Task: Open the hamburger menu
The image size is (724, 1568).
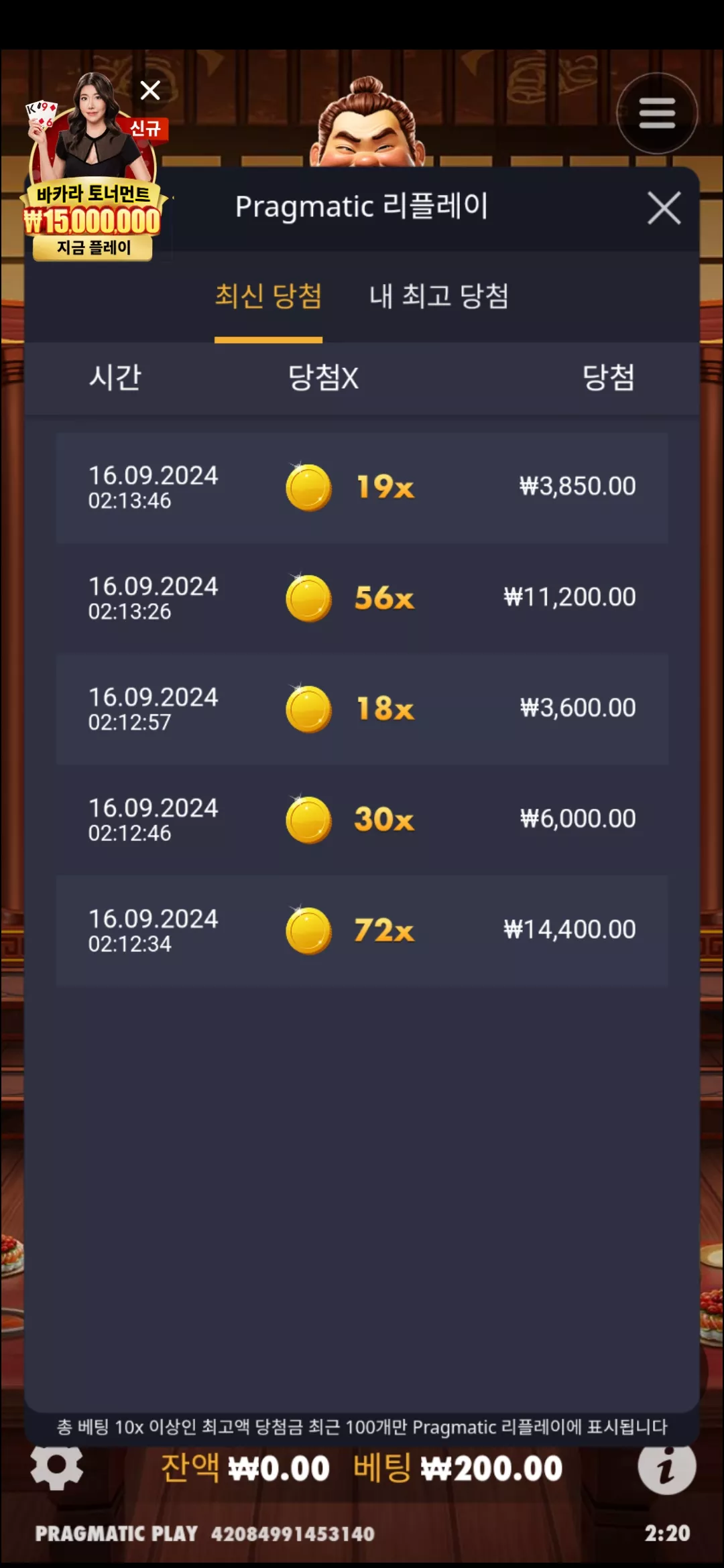Action: coord(657,113)
